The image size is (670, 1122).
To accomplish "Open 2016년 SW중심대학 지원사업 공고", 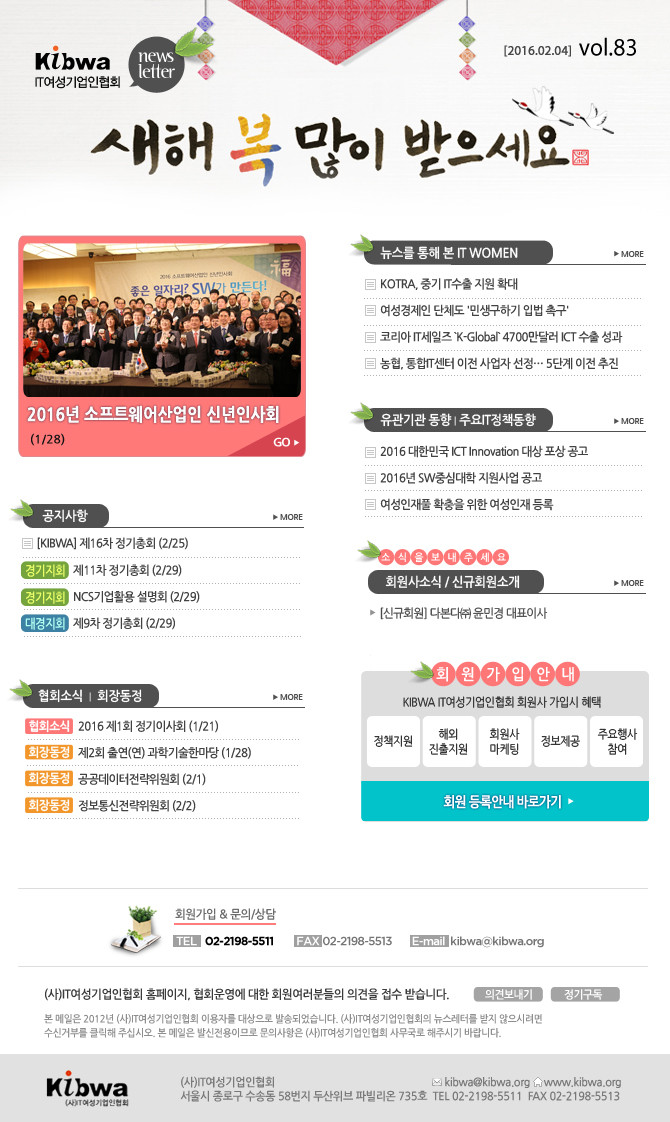I will 460,478.
